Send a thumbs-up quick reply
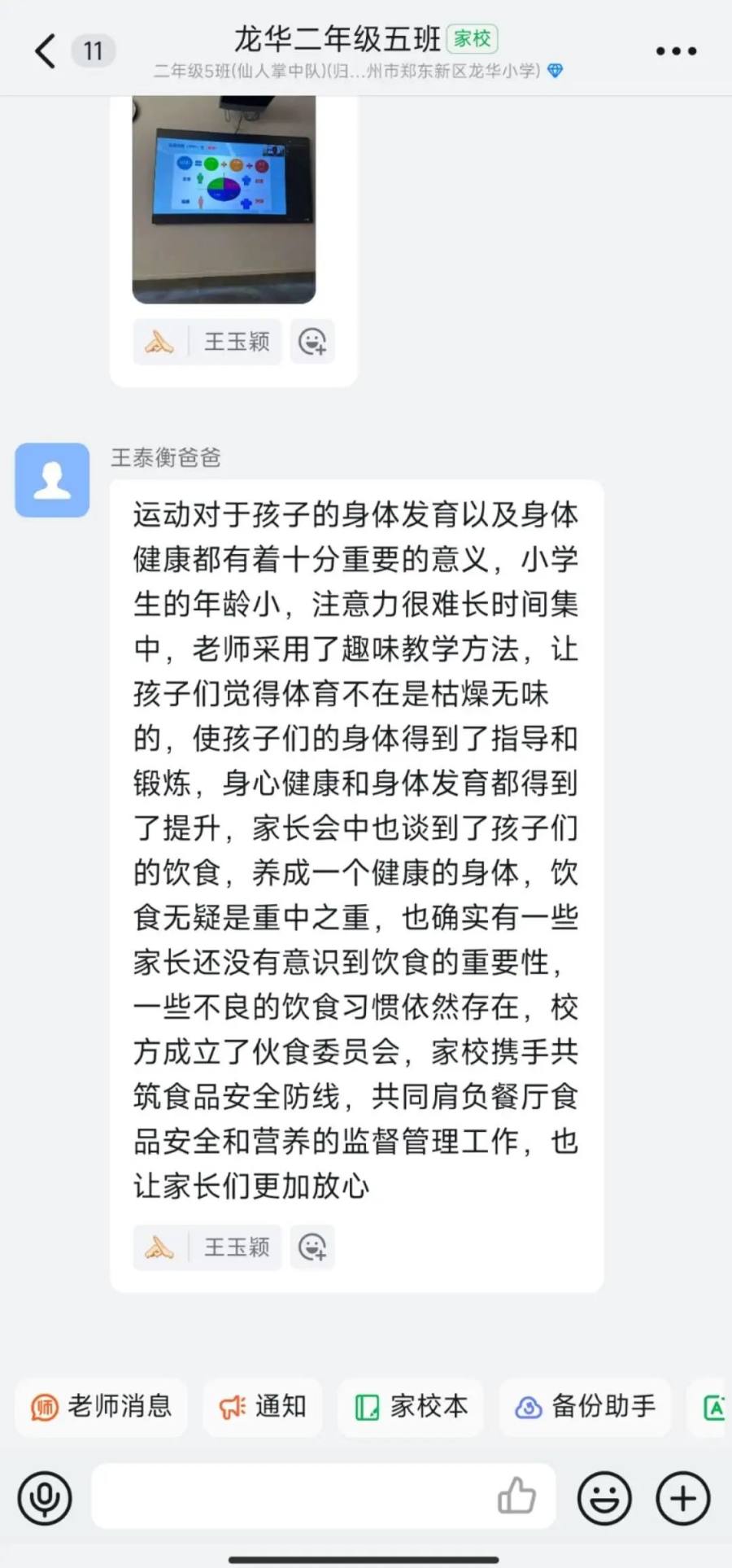The height and width of the screenshot is (1568, 732). click(516, 1496)
